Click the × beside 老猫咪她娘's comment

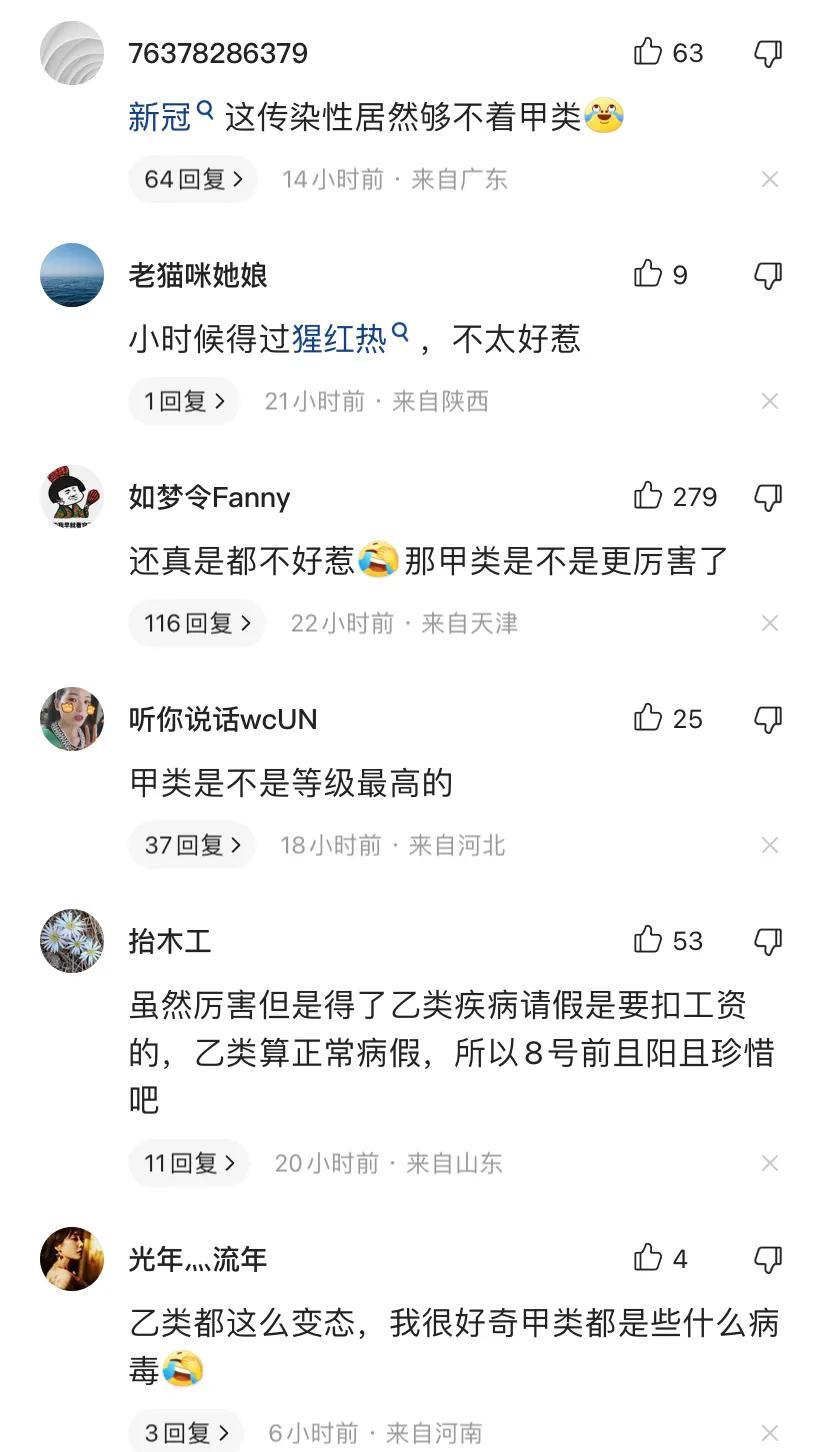coord(770,401)
